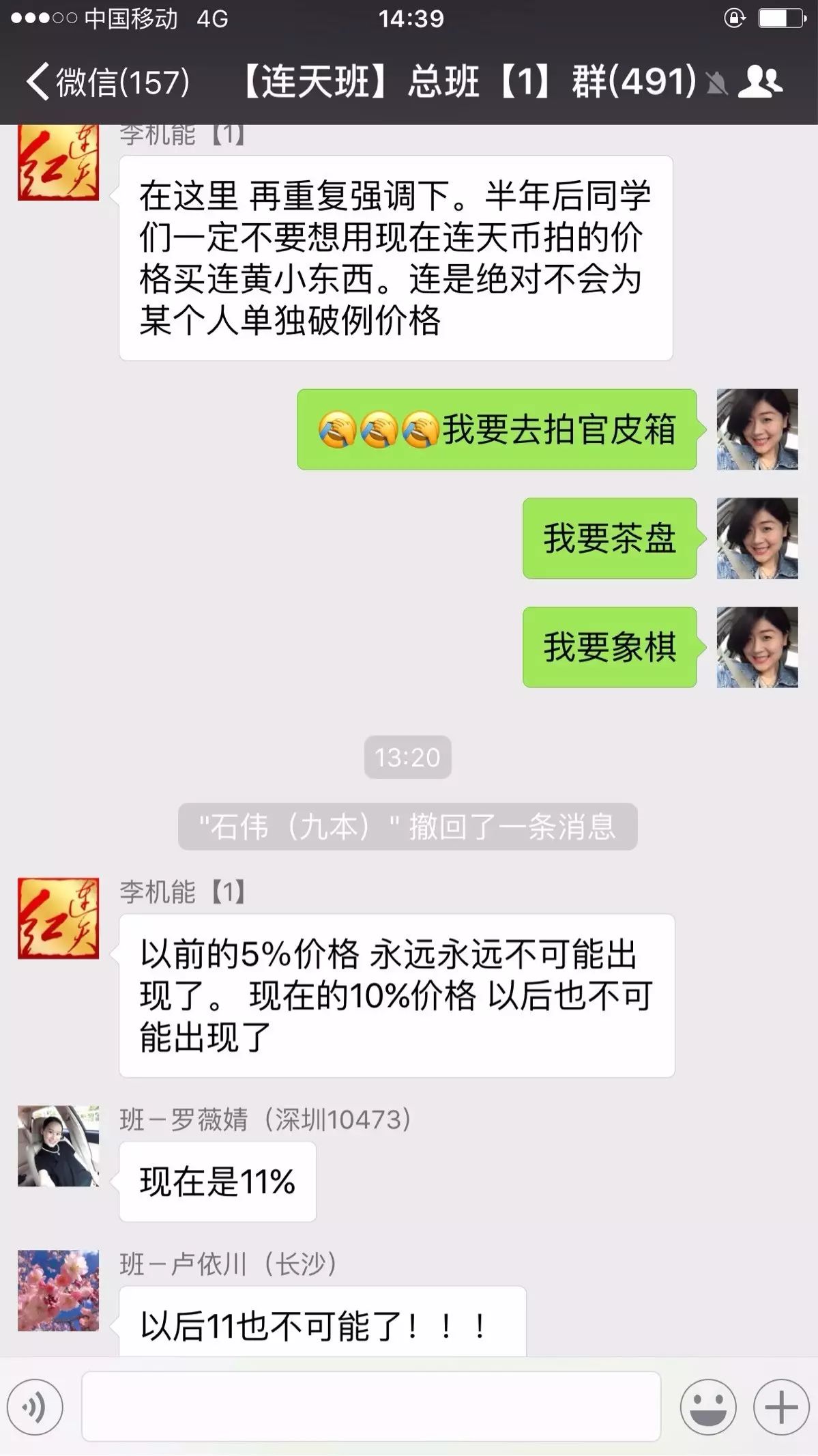Switch to voice message input
Image resolution: width=818 pixels, height=1456 pixels.
35,1407
